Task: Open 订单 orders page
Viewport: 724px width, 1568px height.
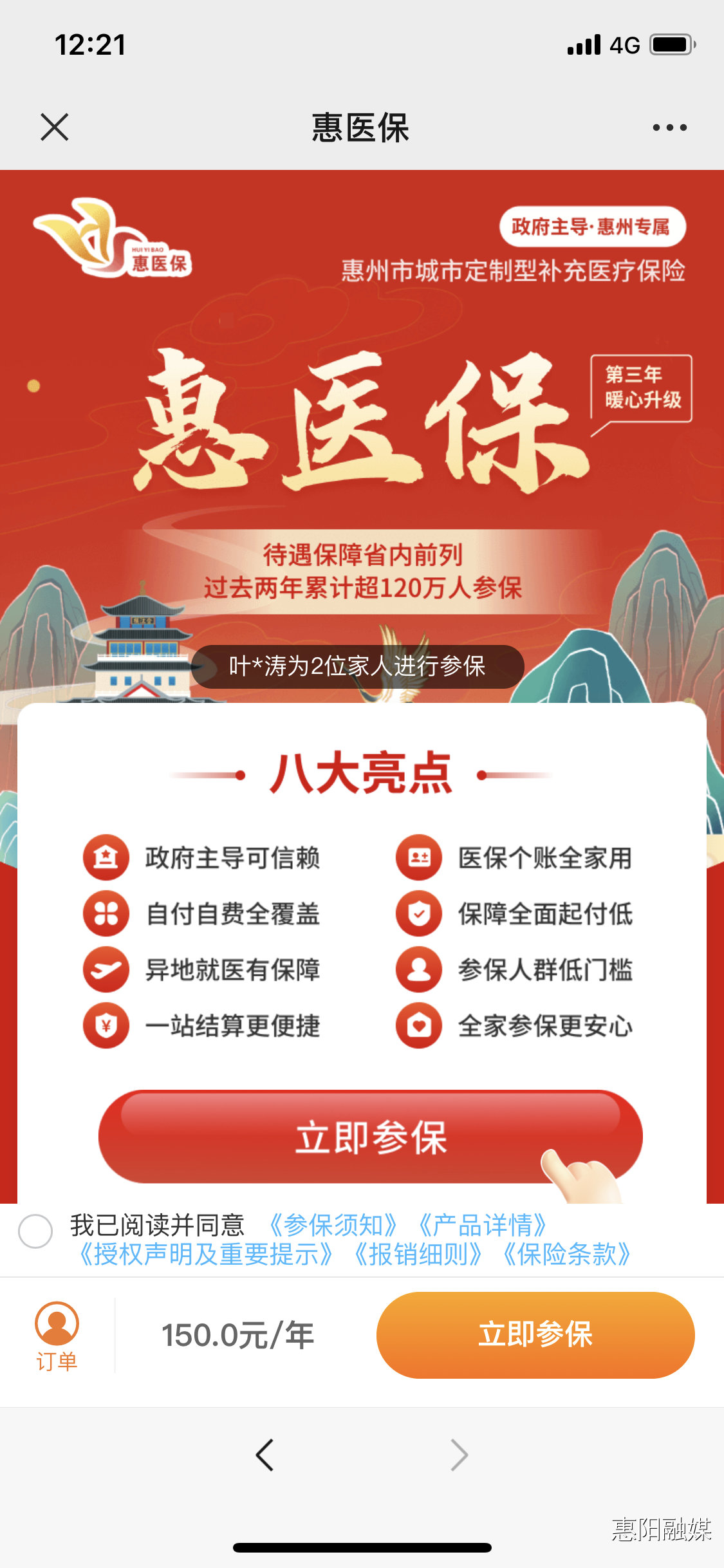Action: (x=57, y=1336)
